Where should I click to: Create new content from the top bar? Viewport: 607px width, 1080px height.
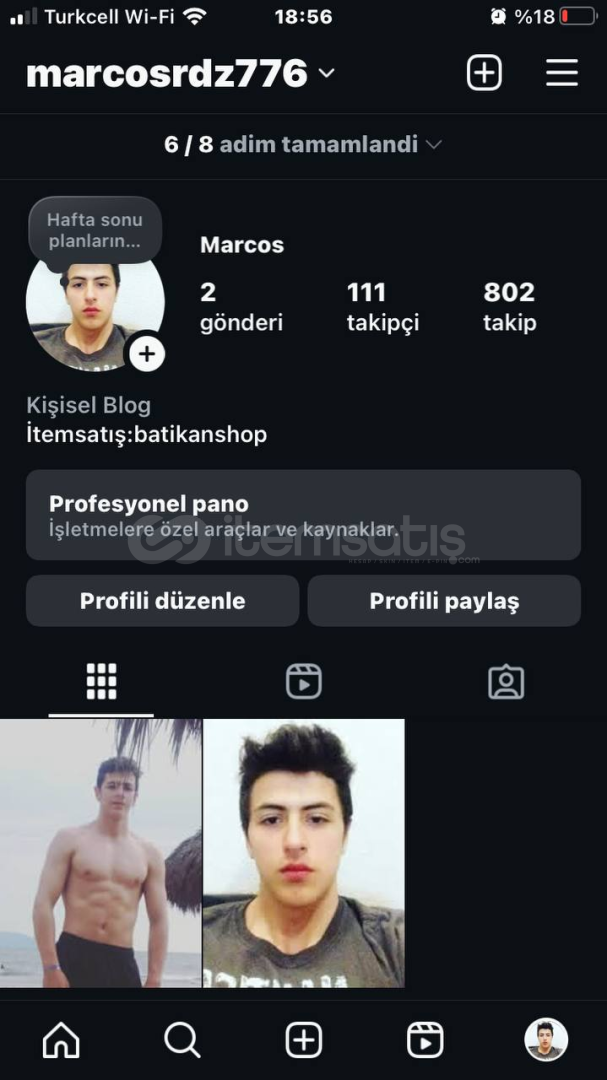(x=484, y=73)
